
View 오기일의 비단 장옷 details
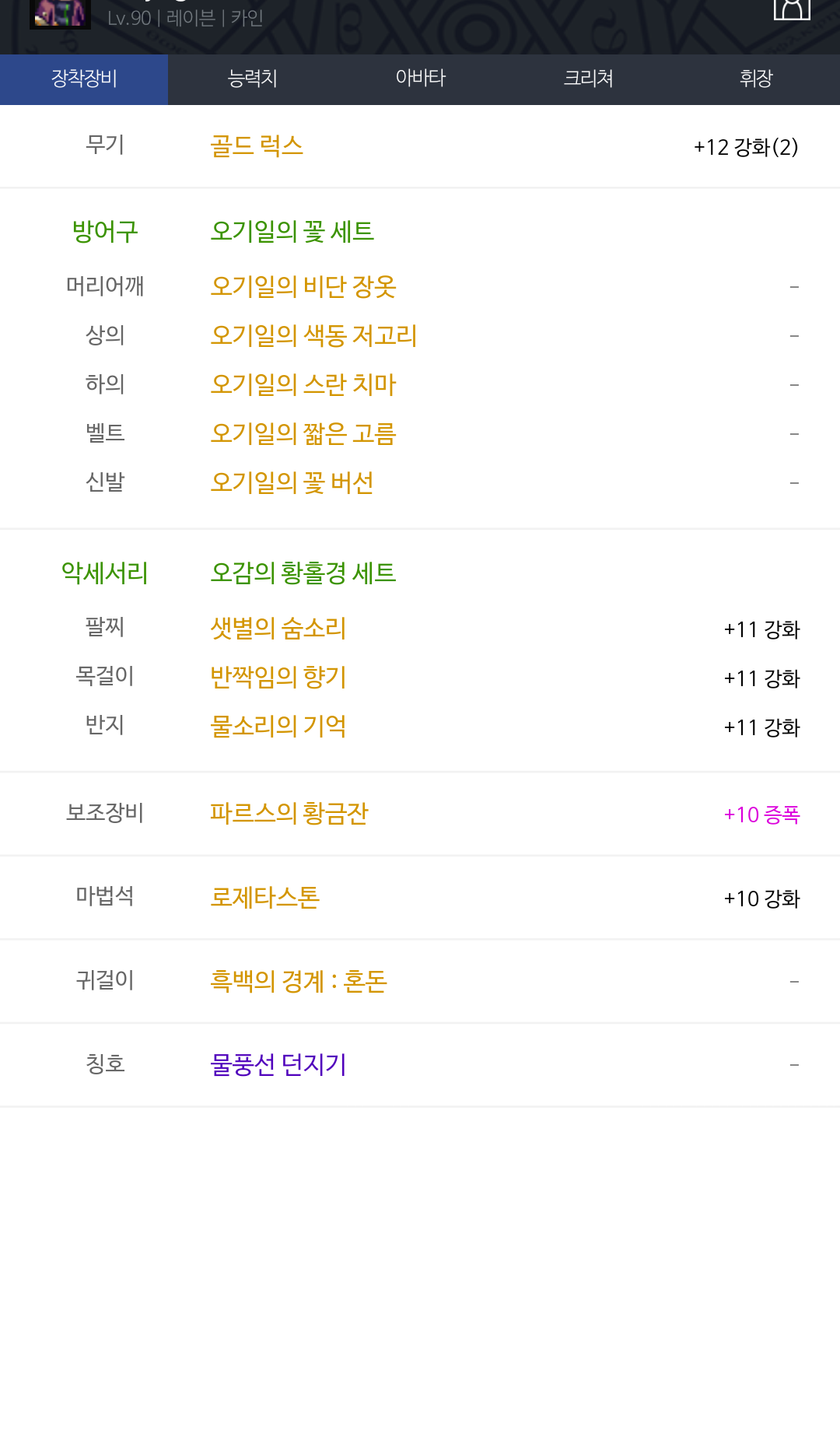tap(303, 286)
